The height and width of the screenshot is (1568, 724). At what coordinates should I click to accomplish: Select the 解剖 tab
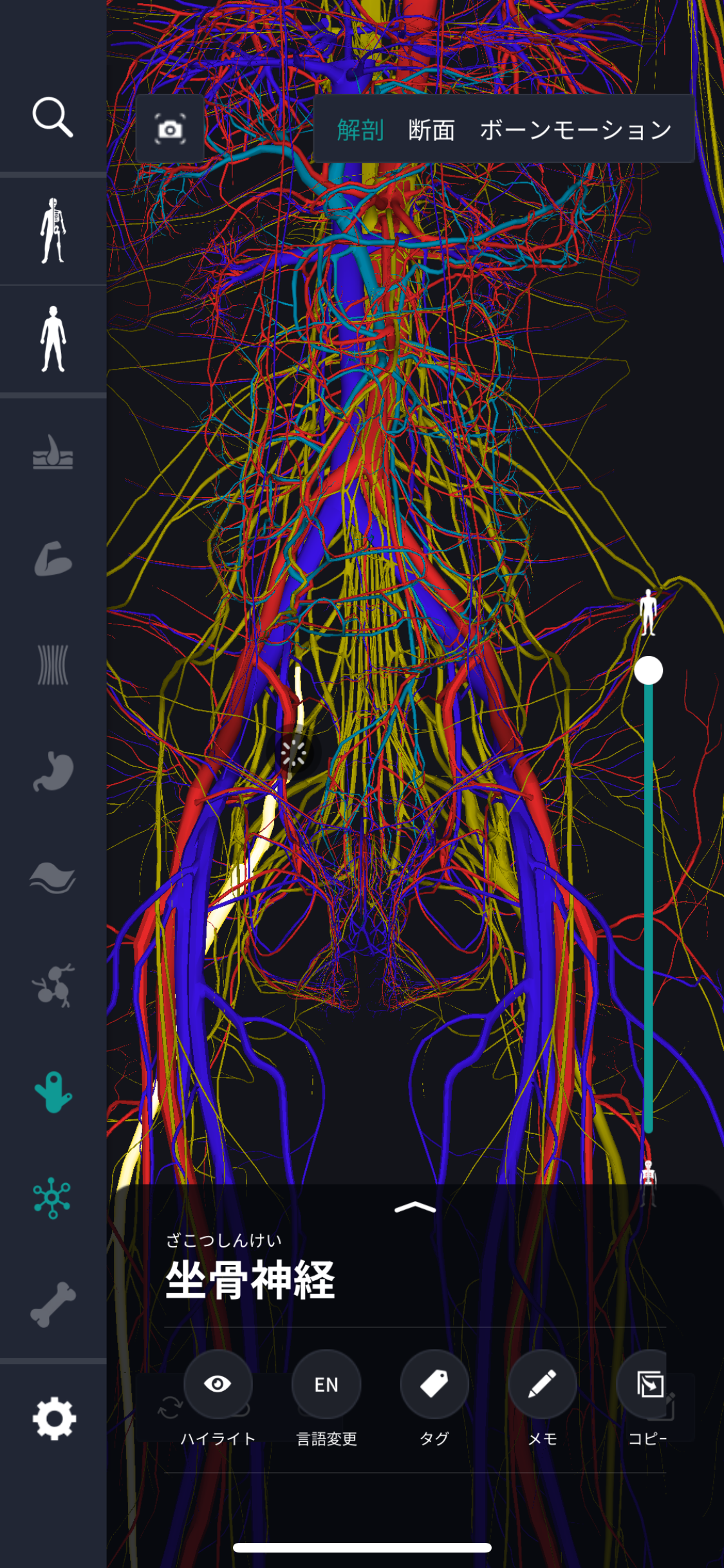[360, 131]
